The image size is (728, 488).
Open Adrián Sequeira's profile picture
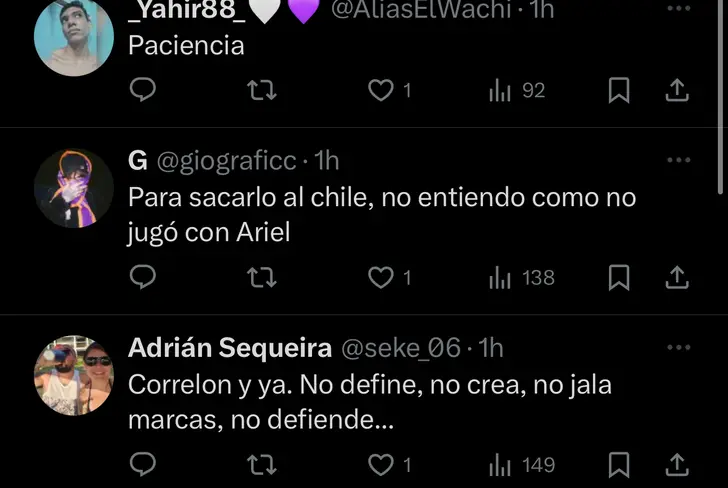point(74,375)
